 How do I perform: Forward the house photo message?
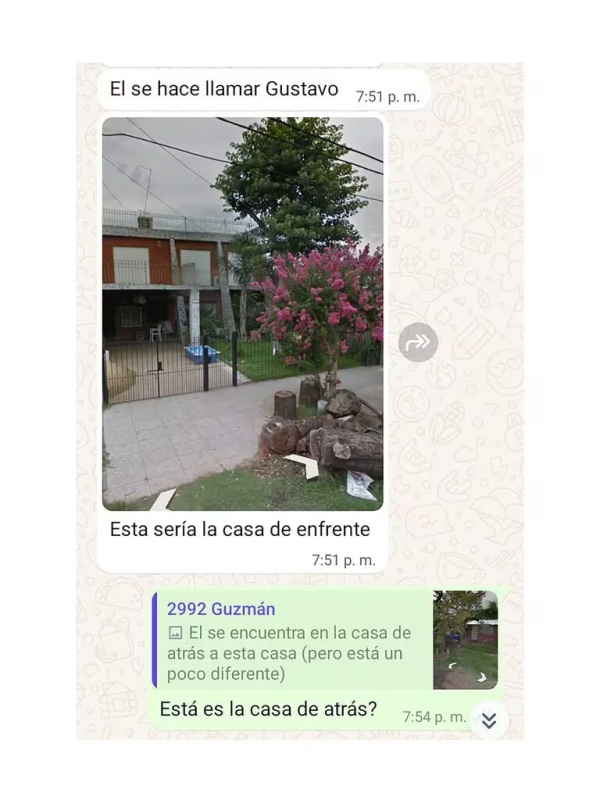(418, 343)
